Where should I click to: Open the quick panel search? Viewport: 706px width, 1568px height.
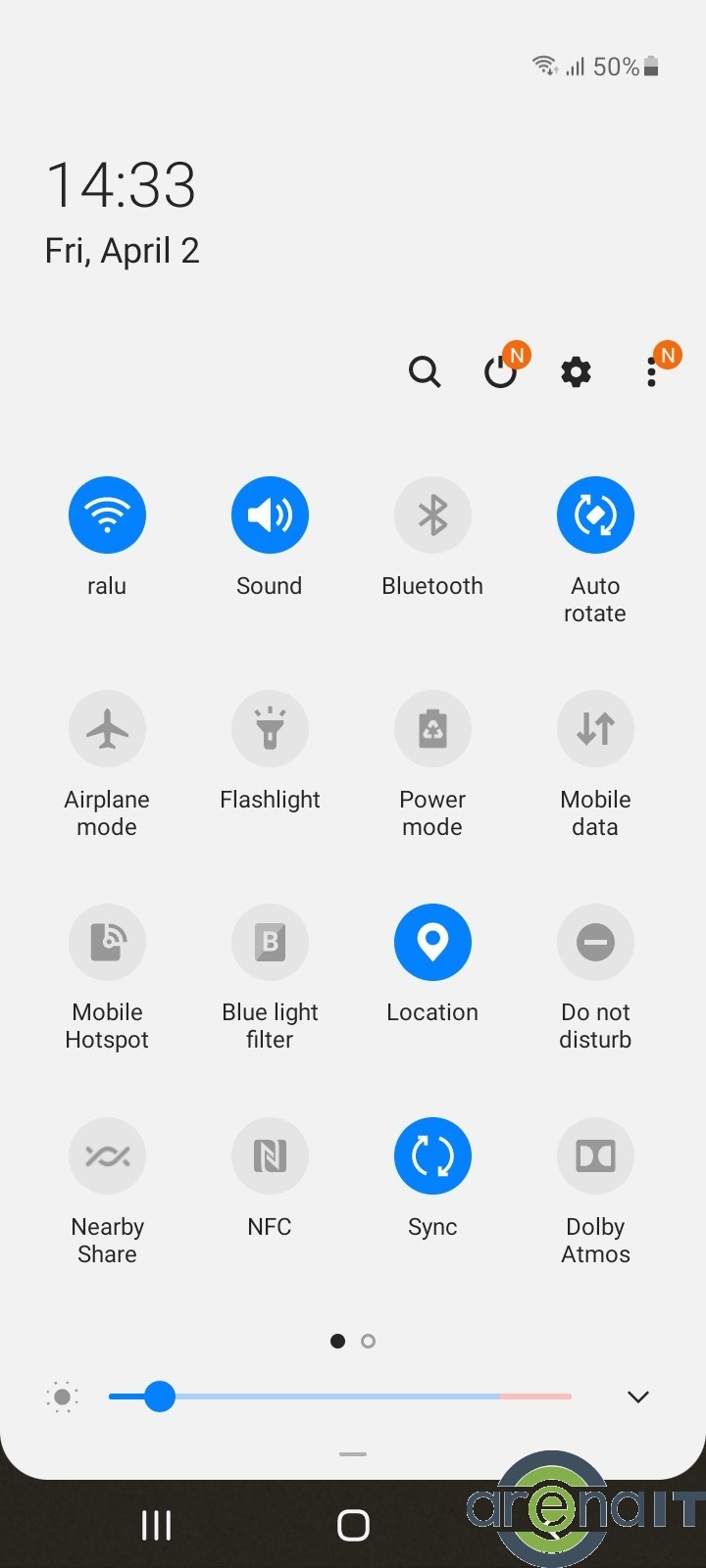click(425, 372)
